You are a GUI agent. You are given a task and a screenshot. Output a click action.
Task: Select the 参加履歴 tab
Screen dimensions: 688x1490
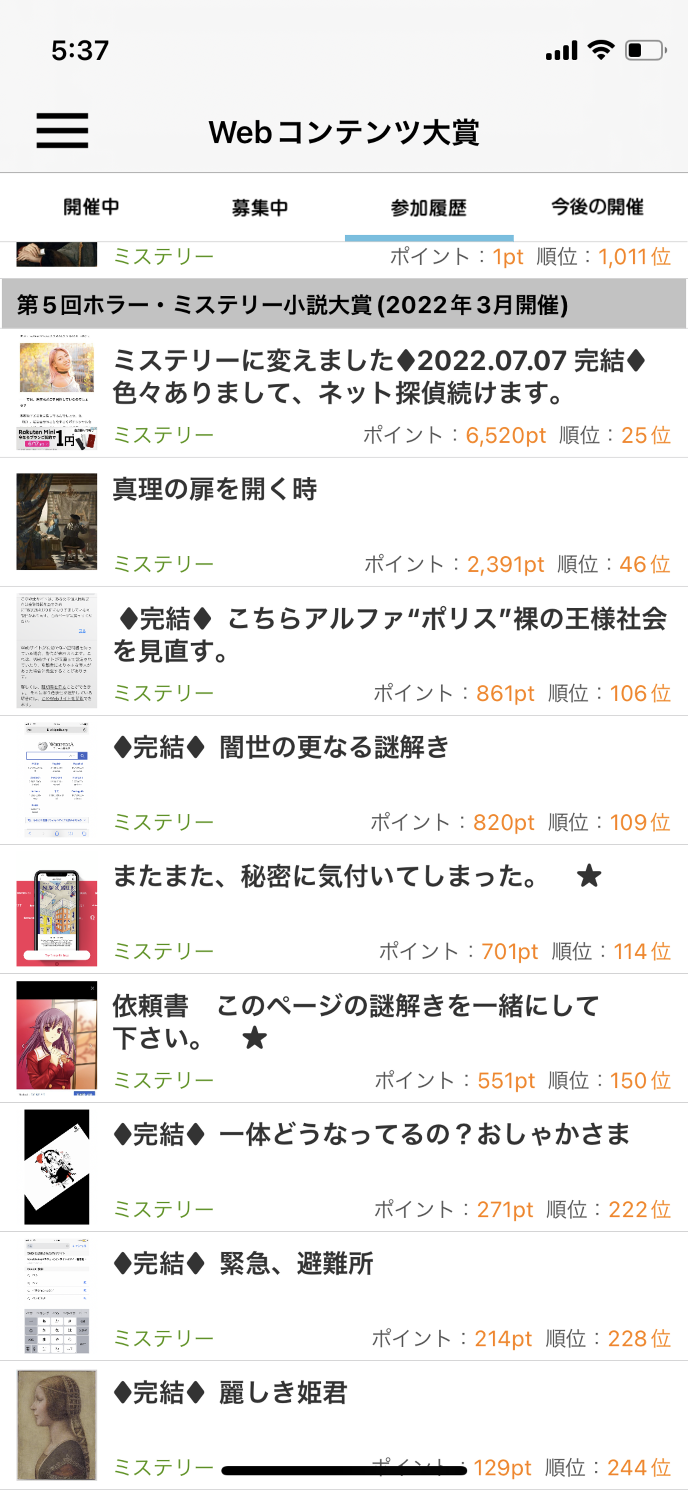[x=429, y=208]
